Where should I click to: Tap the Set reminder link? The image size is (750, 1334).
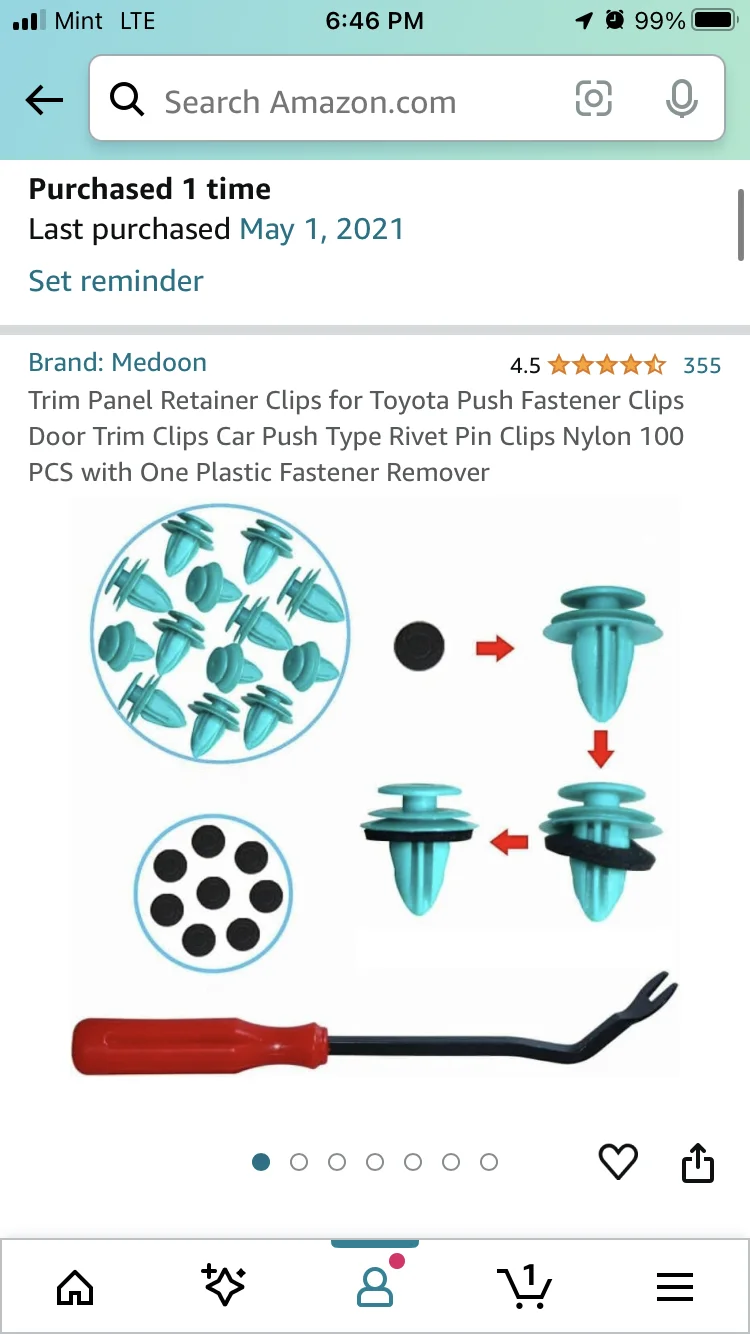click(x=116, y=281)
